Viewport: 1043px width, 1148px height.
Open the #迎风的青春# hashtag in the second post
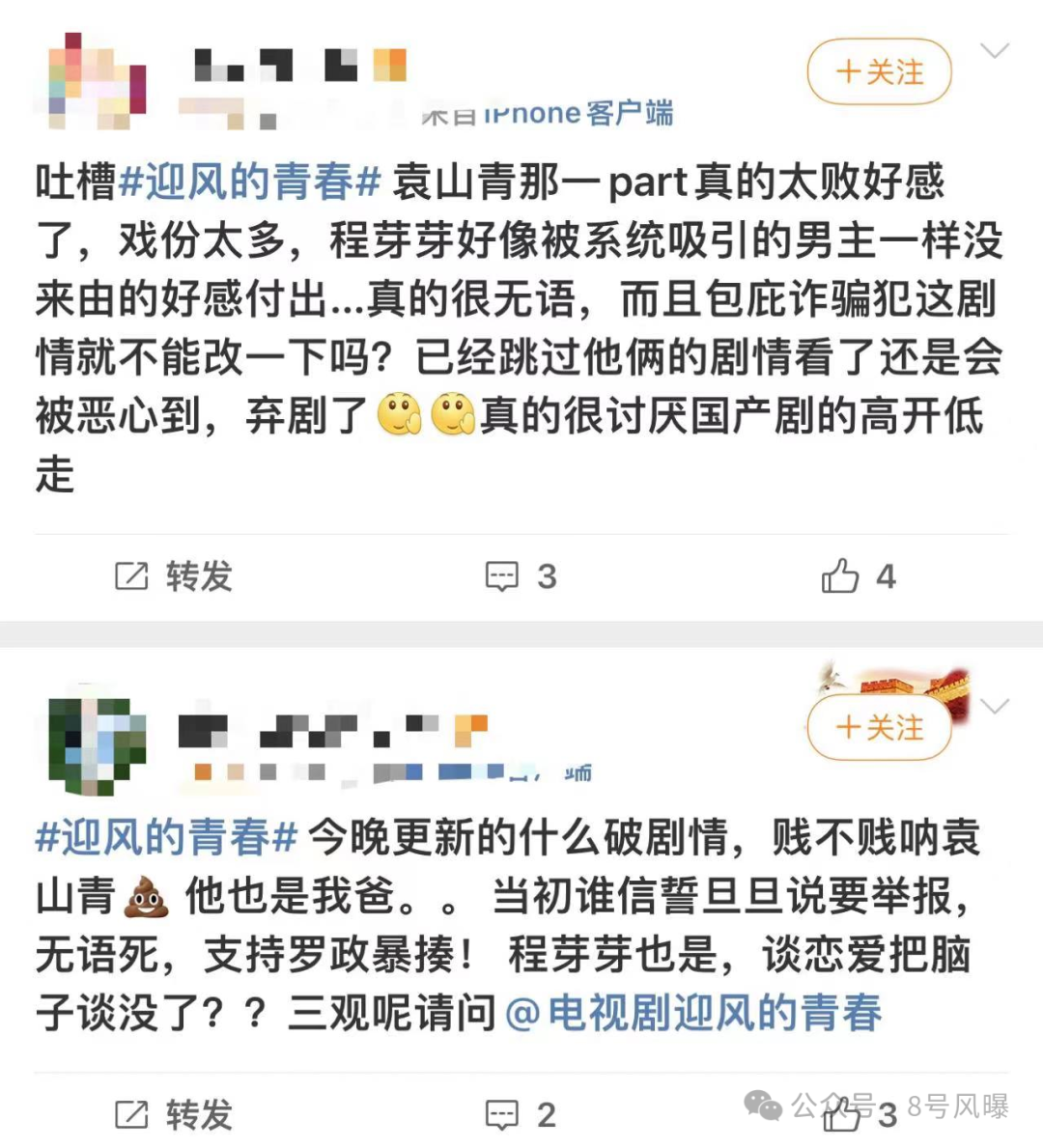coord(166,837)
